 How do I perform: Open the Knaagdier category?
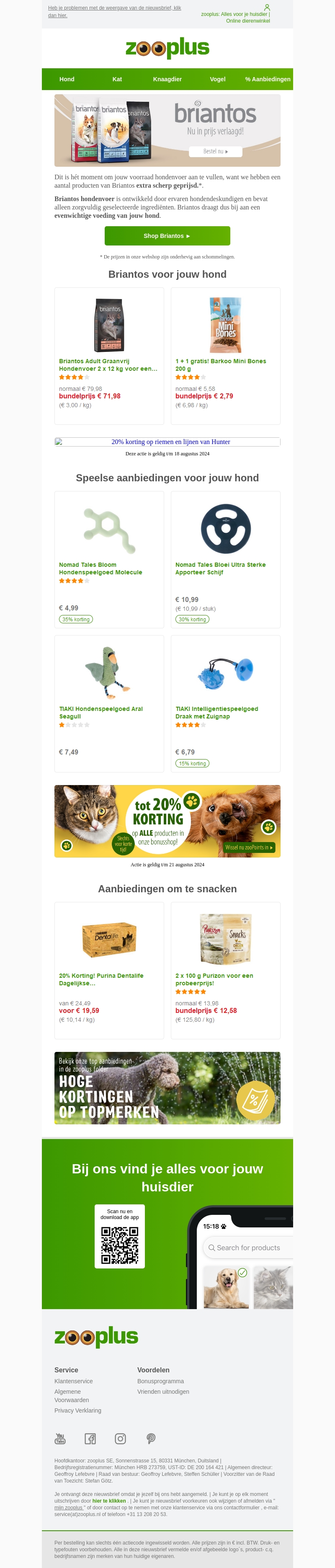167,79
